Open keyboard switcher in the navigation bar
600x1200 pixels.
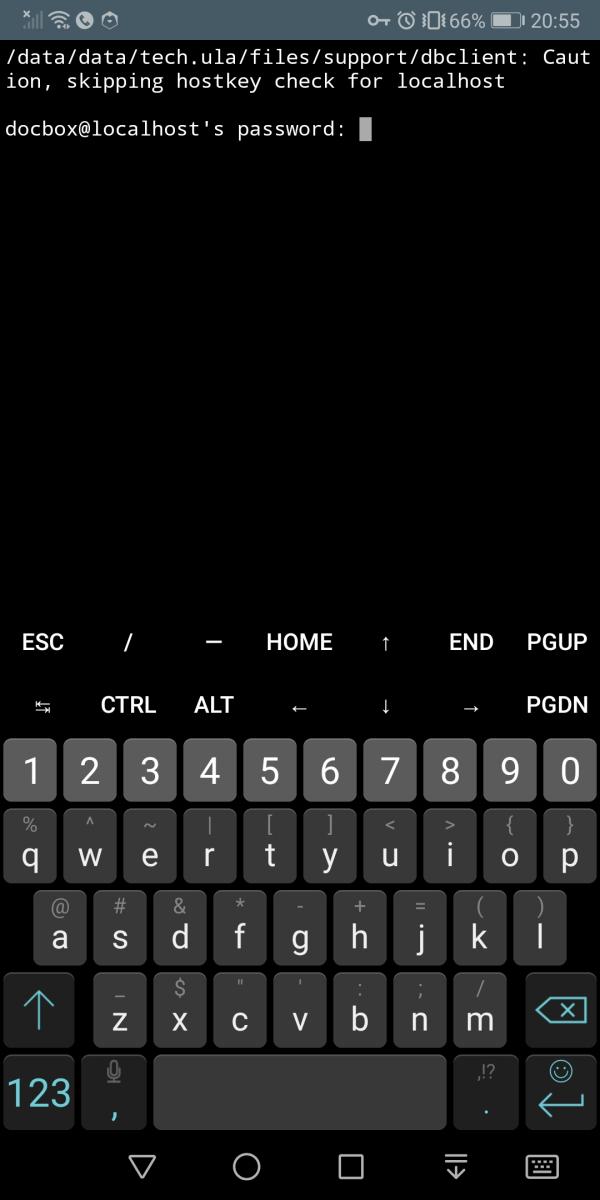(541, 1166)
